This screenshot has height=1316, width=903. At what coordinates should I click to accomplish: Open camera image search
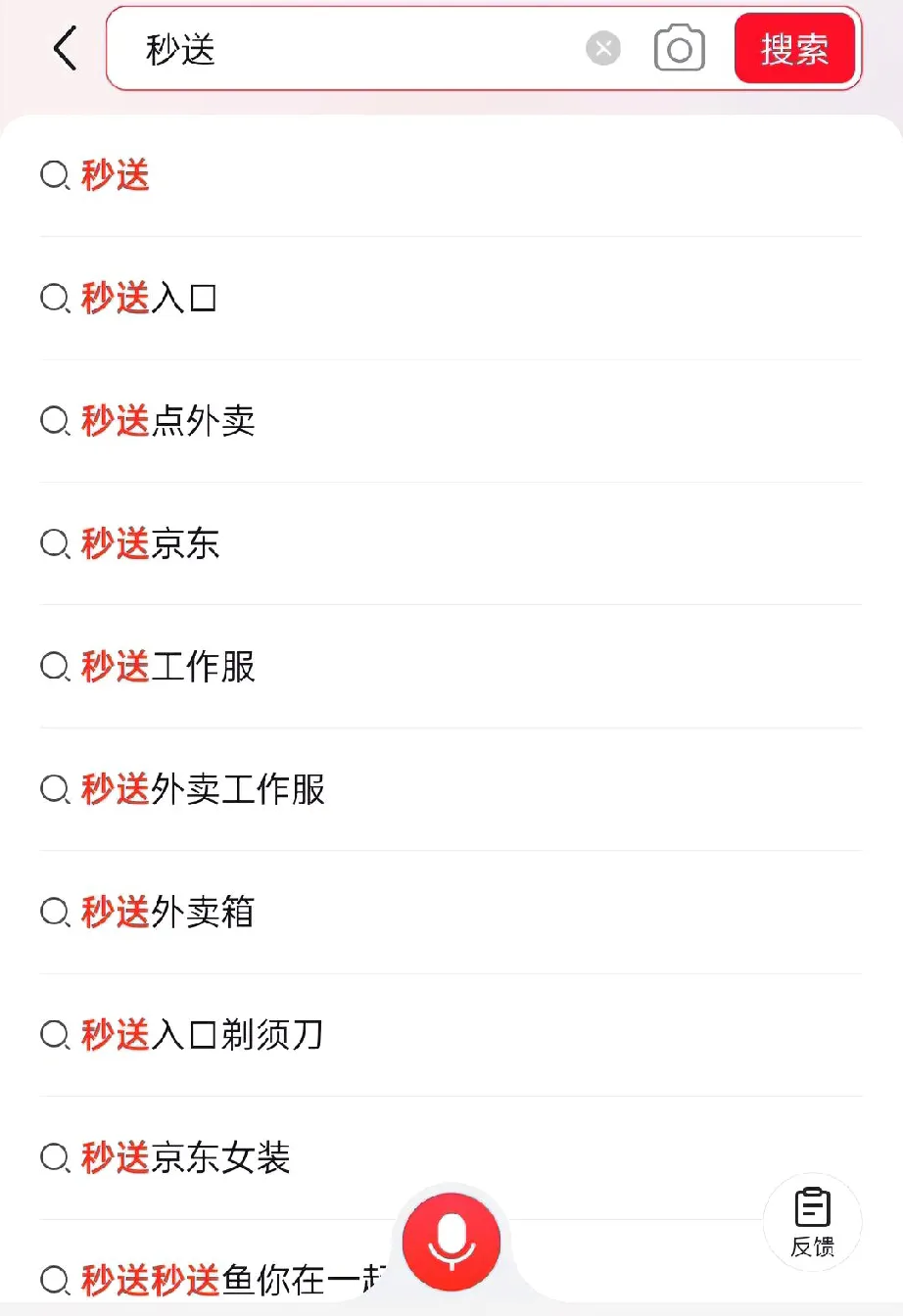pos(679,49)
